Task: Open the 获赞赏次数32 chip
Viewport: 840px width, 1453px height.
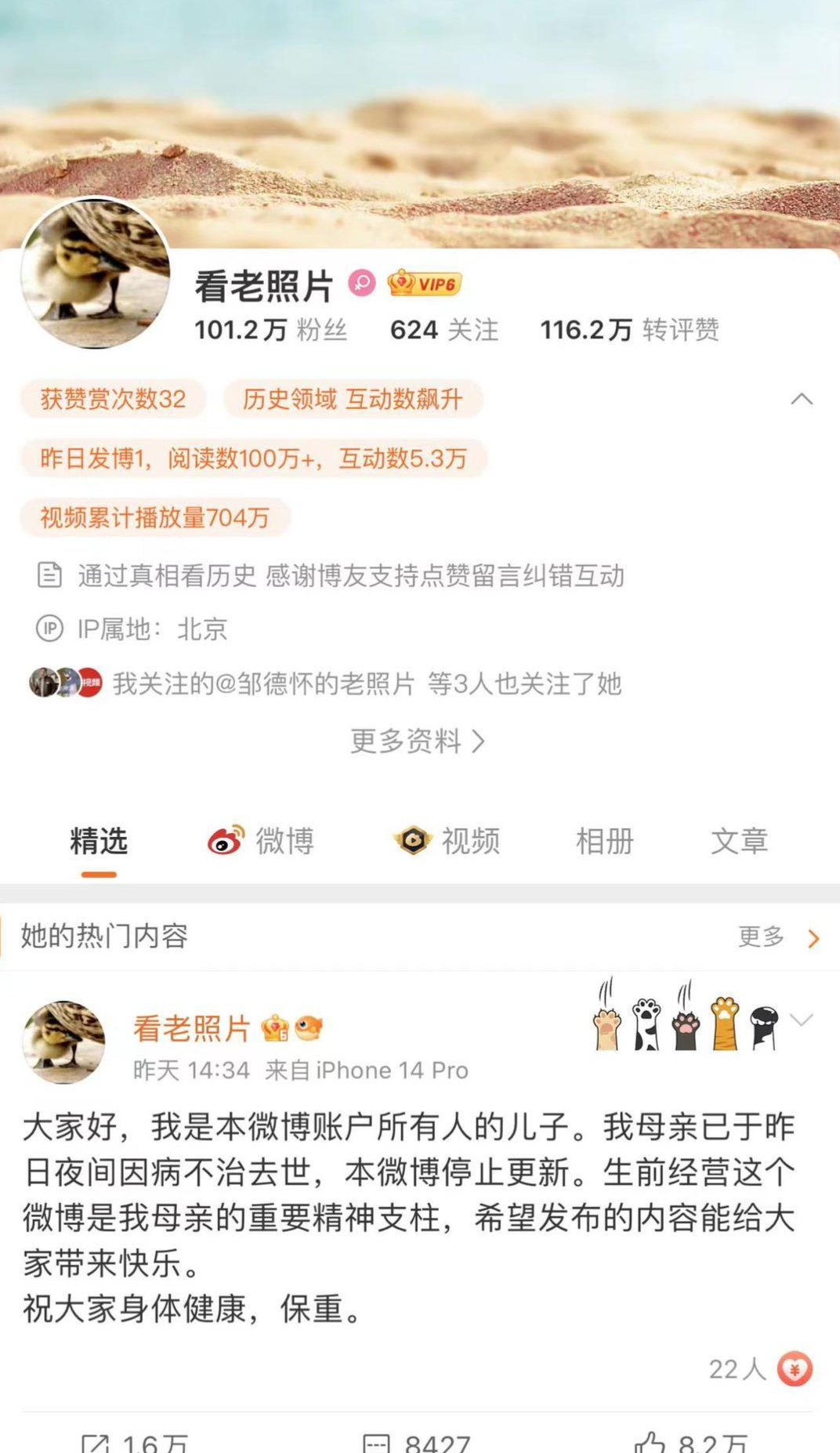Action: pyautogui.click(x=113, y=399)
